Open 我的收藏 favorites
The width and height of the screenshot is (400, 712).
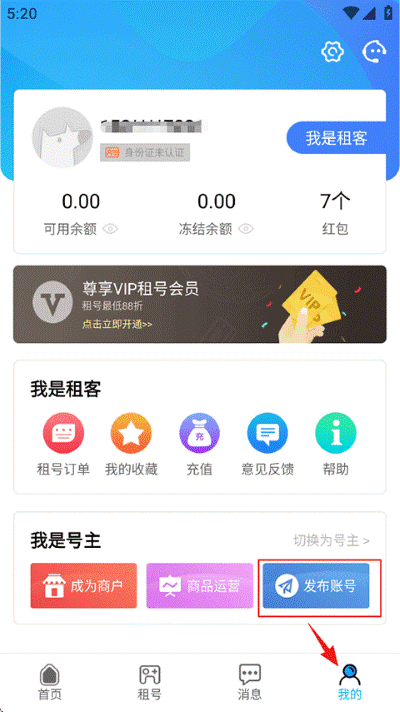[131, 445]
